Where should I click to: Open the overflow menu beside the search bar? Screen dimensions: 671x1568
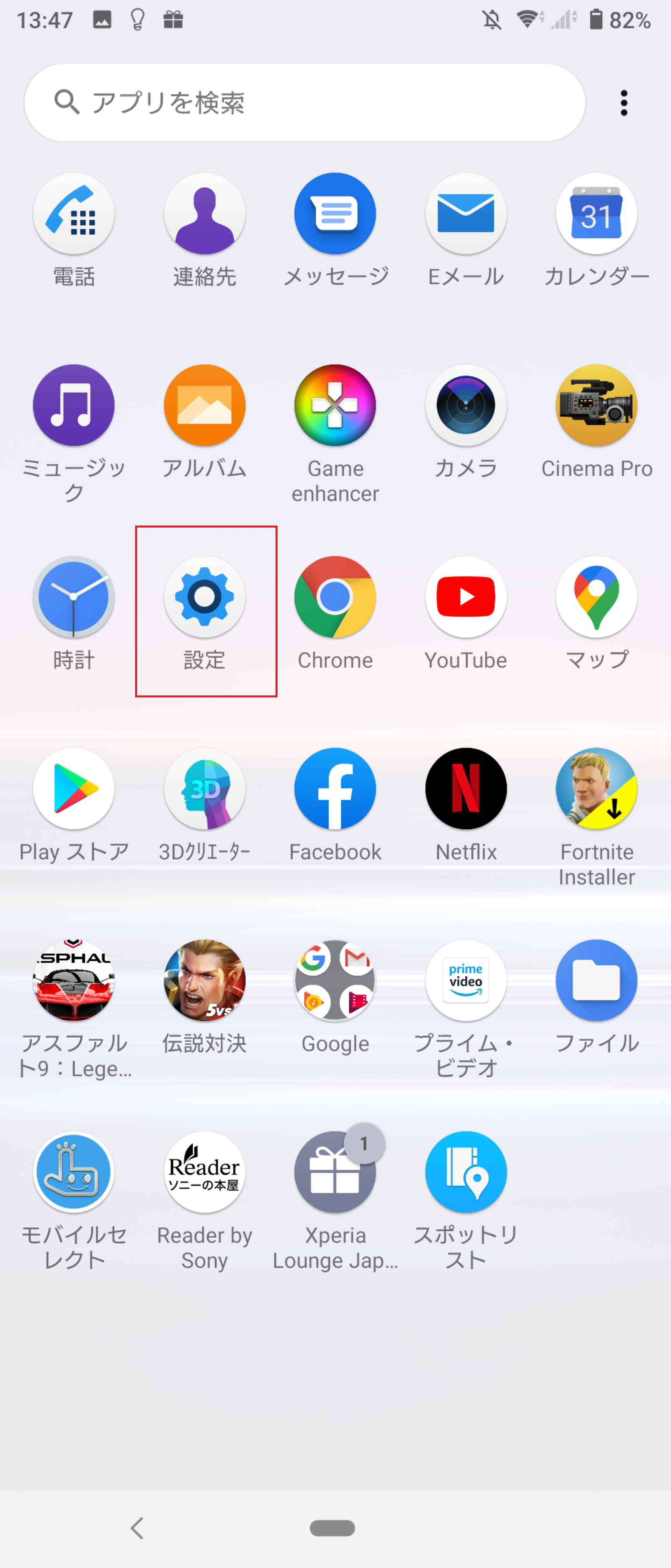[624, 102]
